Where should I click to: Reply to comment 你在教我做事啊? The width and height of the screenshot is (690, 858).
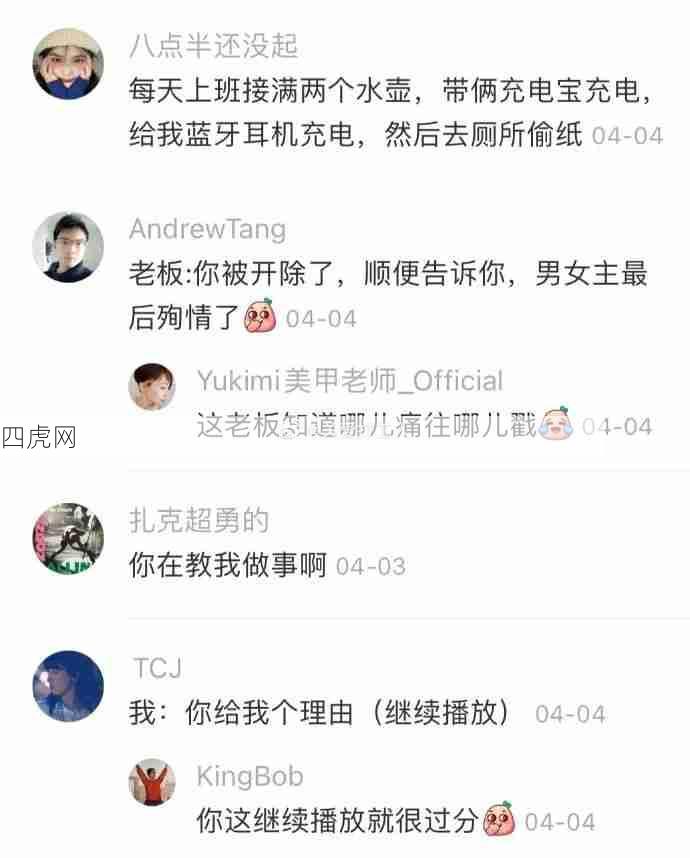point(228,566)
